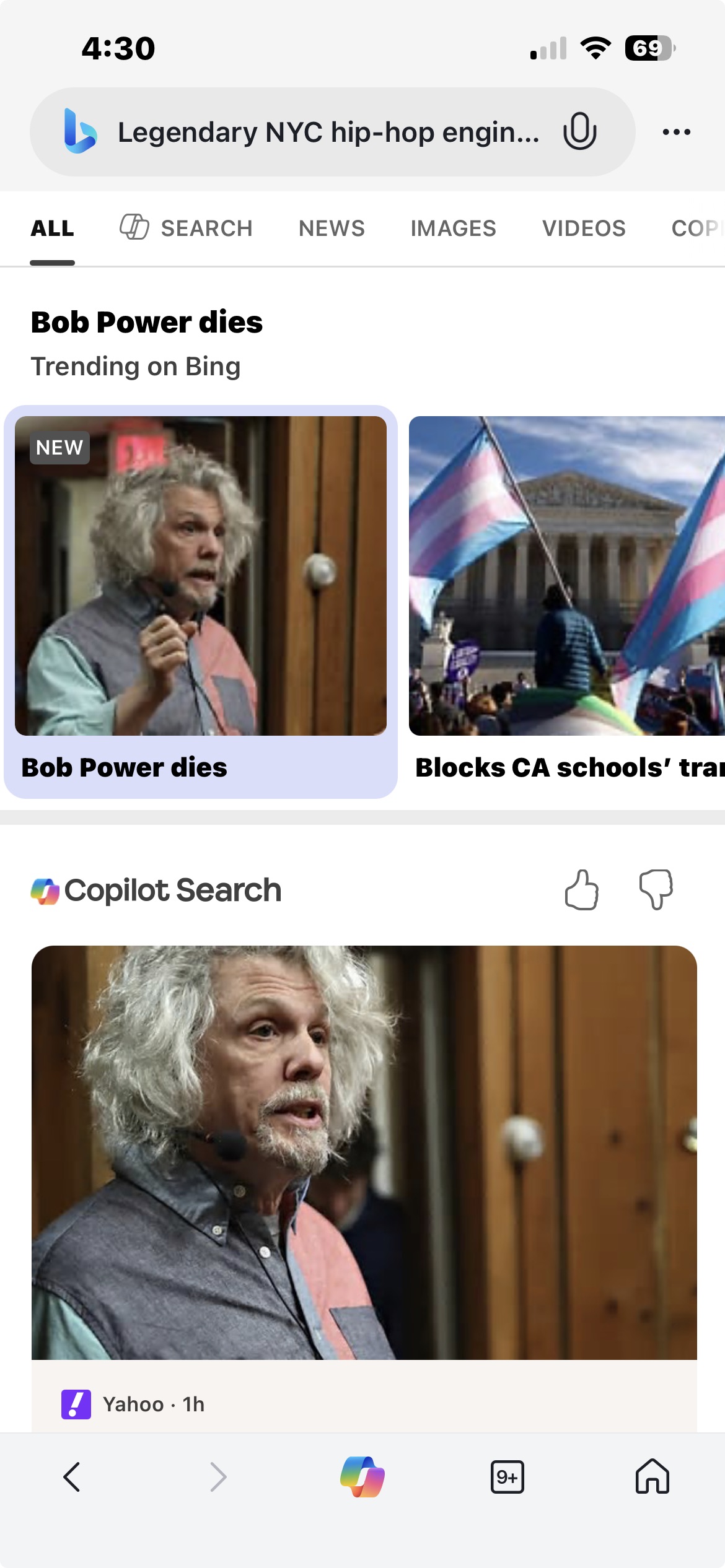View open tabs marked 9+
The width and height of the screenshot is (725, 1568).
pos(507,1477)
